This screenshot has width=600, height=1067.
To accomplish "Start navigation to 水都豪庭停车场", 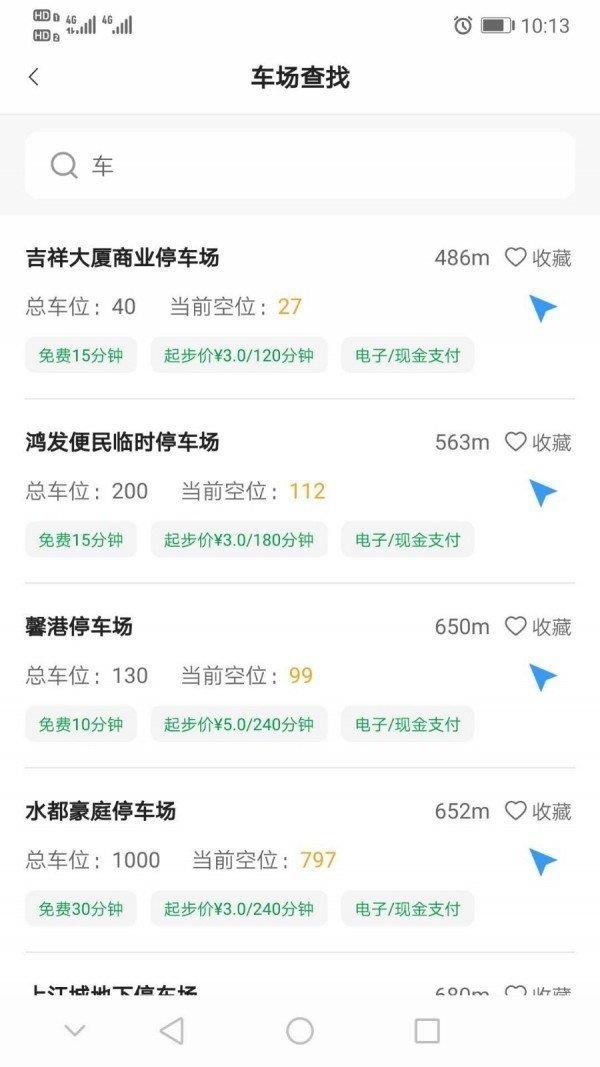I will tap(542, 861).
